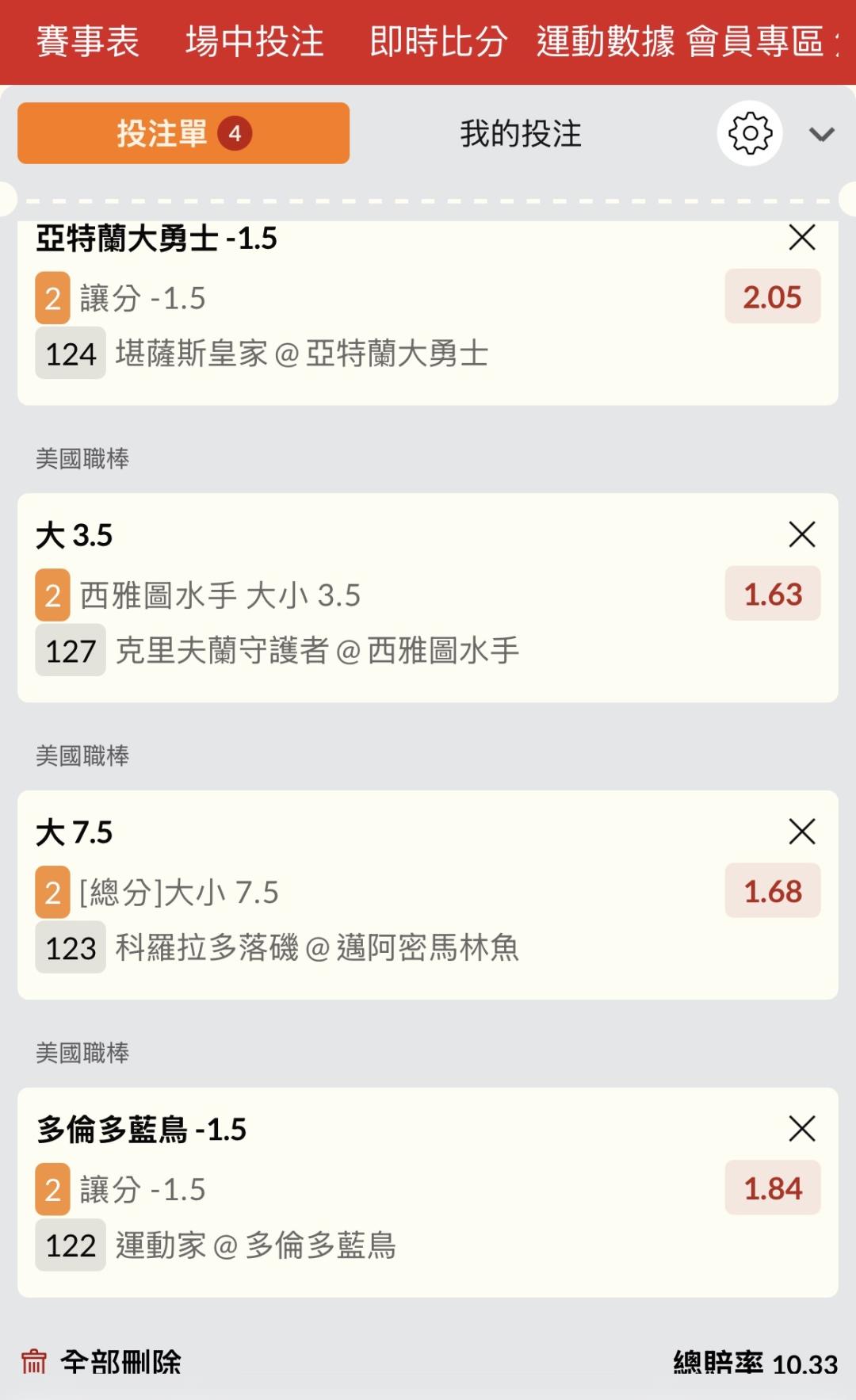Collapse the bet slip with chevron

(x=821, y=134)
